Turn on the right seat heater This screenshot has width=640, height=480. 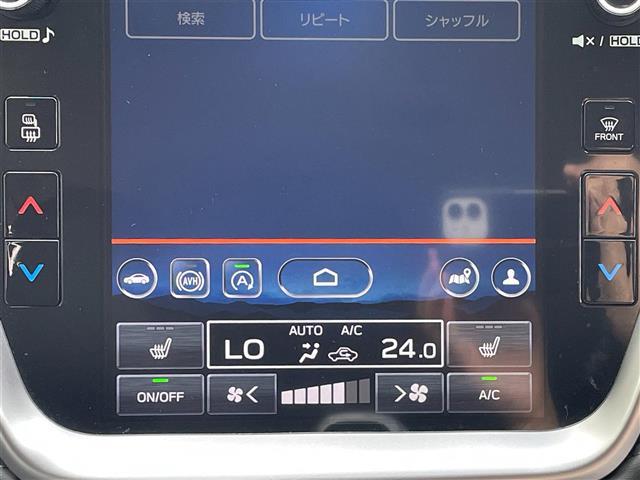pyautogui.click(x=489, y=346)
